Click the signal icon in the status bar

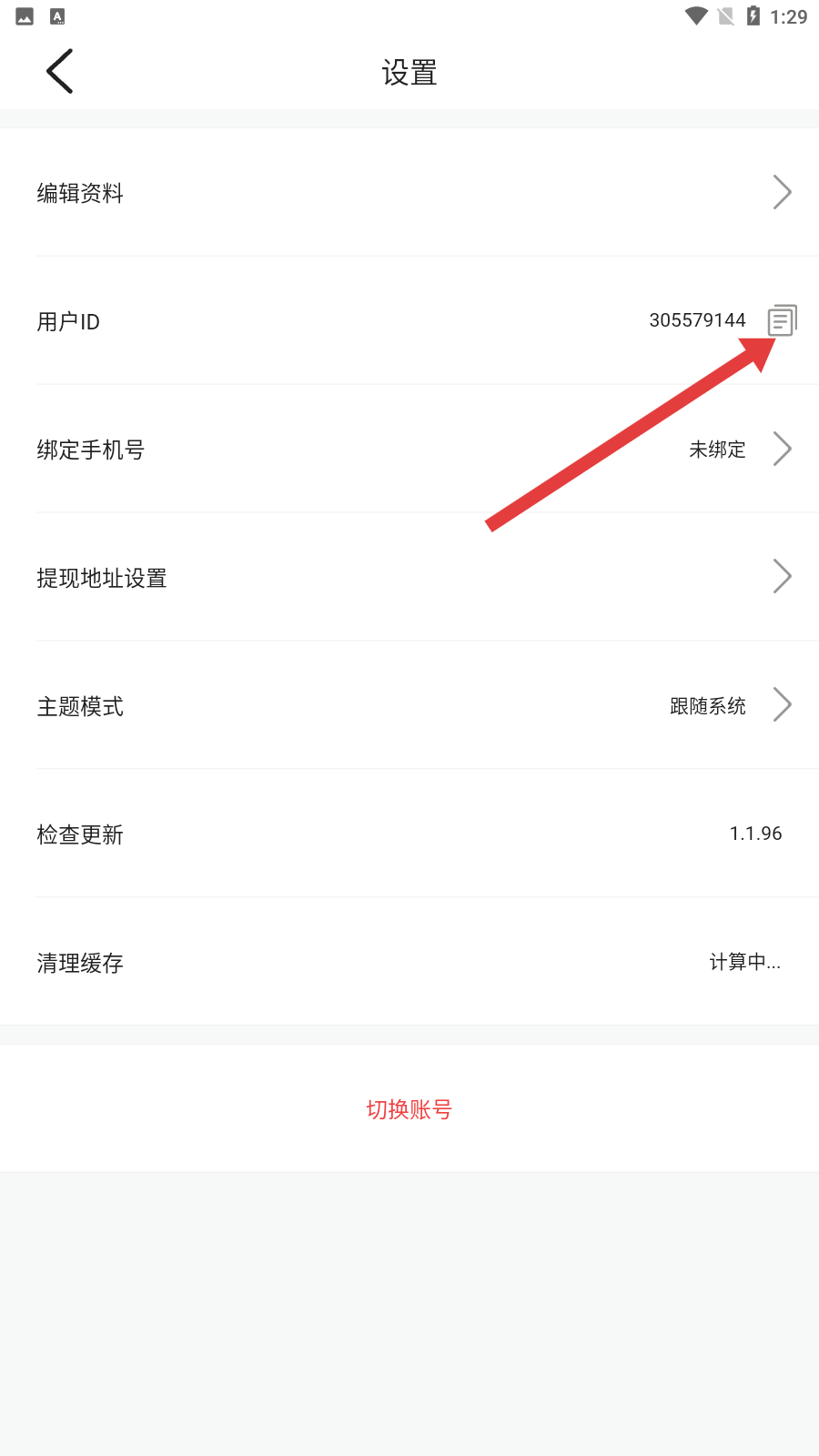click(x=723, y=15)
